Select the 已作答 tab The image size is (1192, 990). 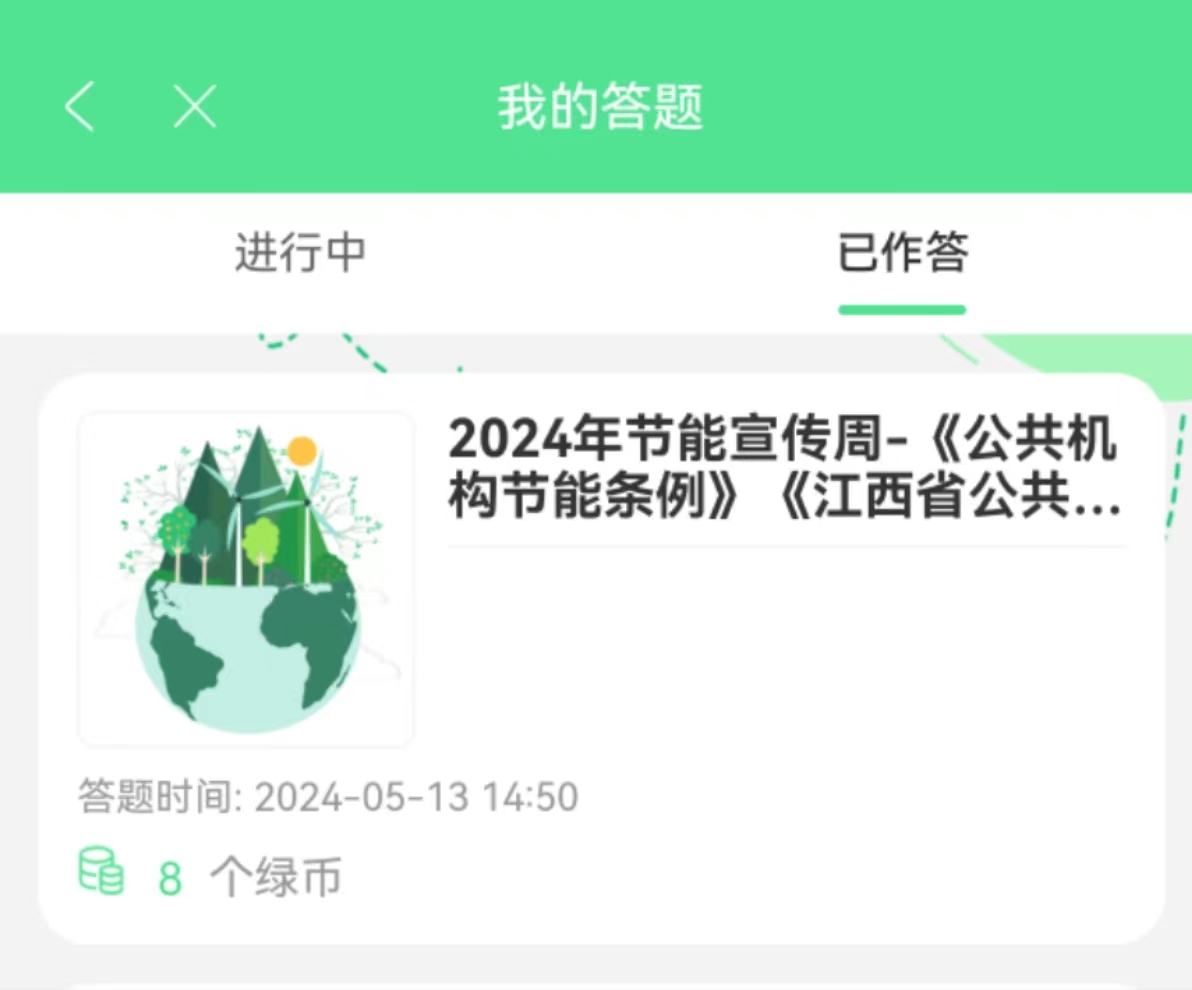tap(902, 254)
